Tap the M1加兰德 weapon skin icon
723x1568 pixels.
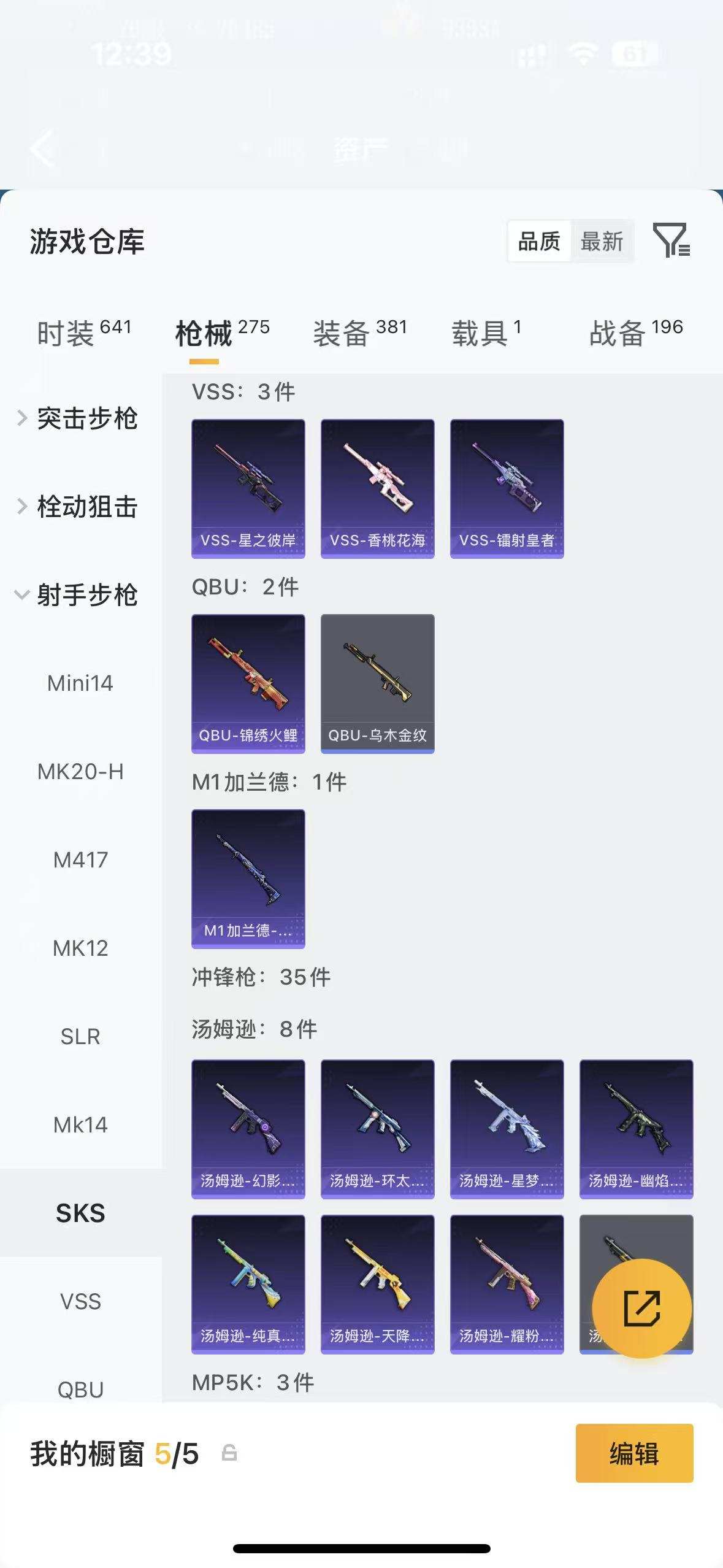click(x=247, y=879)
